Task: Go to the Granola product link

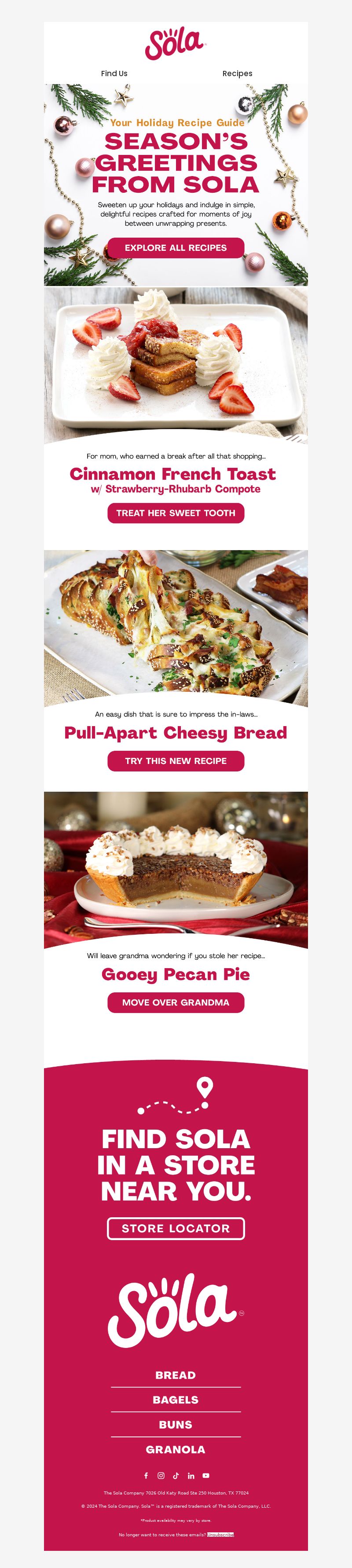Action: point(176,1450)
